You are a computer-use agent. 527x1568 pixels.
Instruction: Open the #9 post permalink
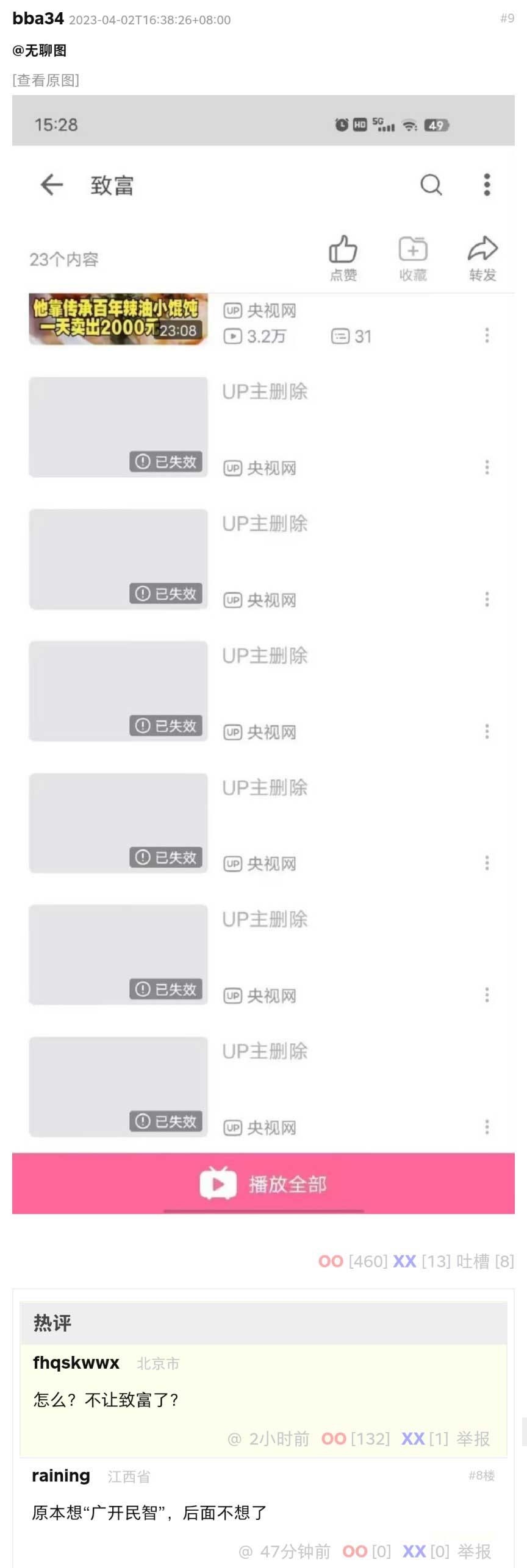coord(507,18)
